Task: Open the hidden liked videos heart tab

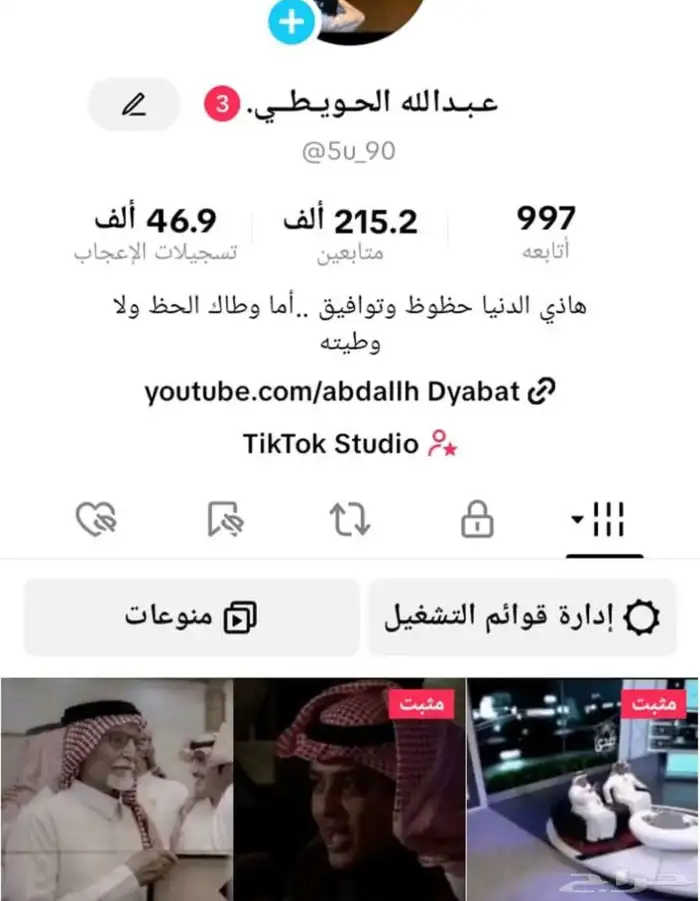Action: click(97, 519)
